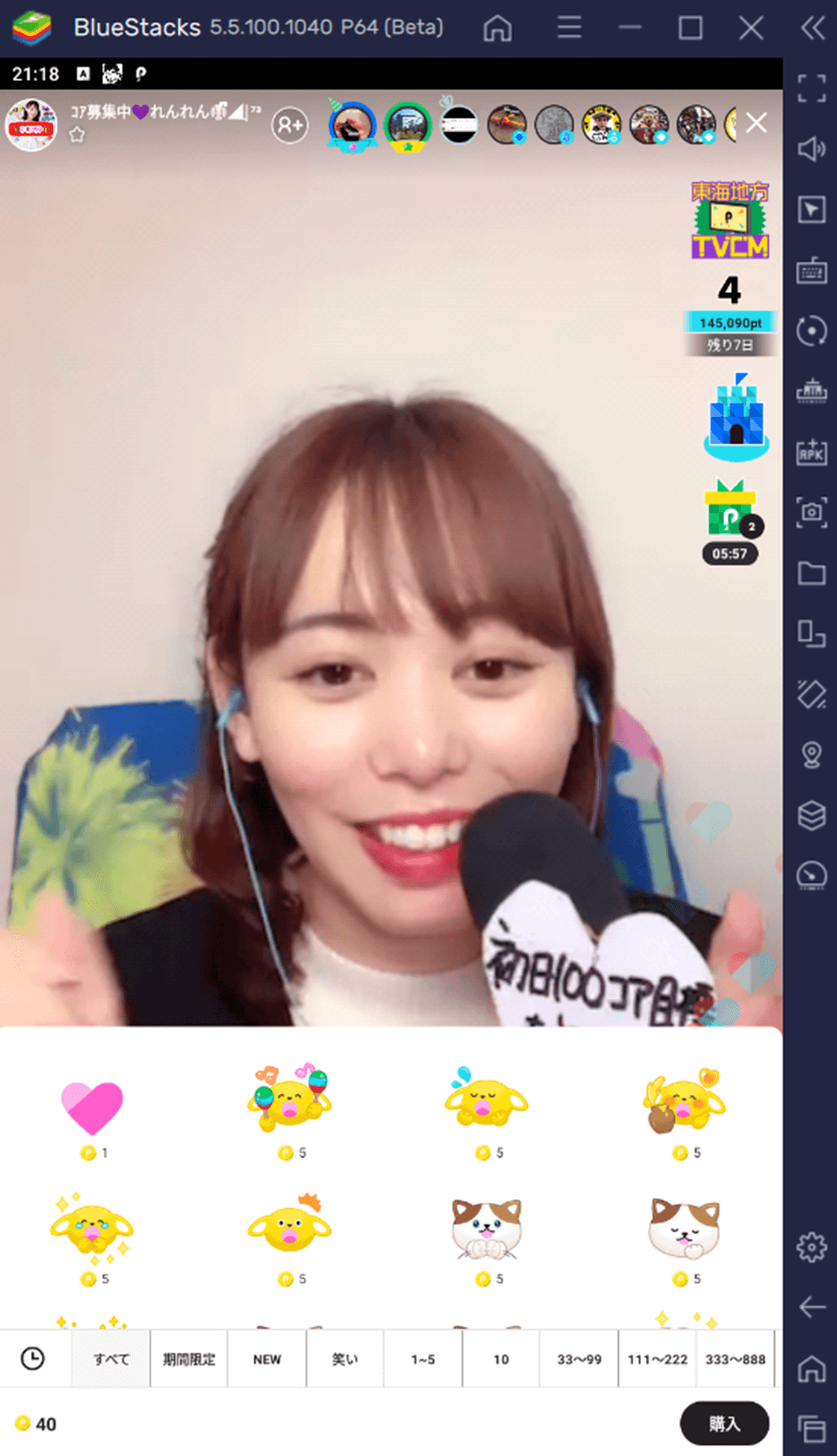Open recently used gifts clock tab
The image size is (837, 1456).
tap(33, 1358)
